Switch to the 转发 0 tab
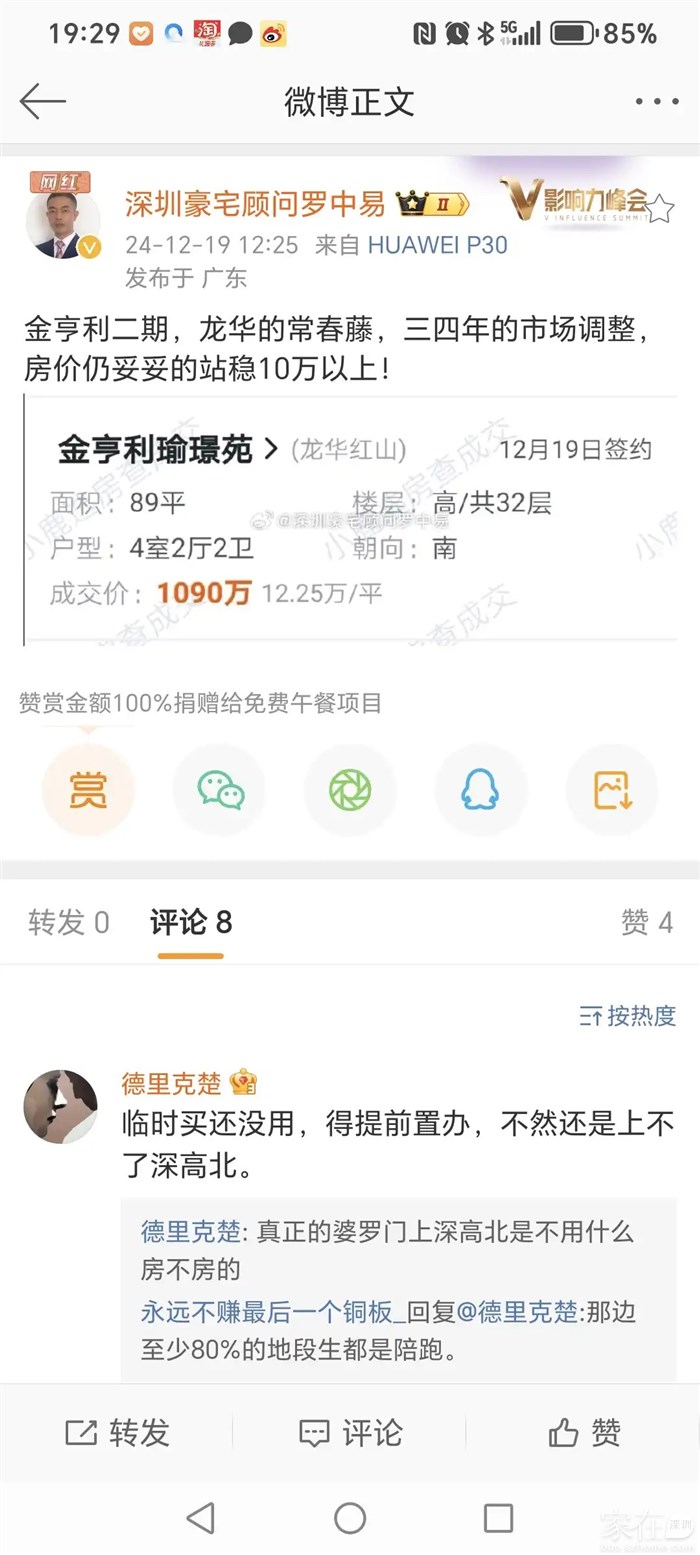Screen dimensions: 700x1555 point(68,922)
